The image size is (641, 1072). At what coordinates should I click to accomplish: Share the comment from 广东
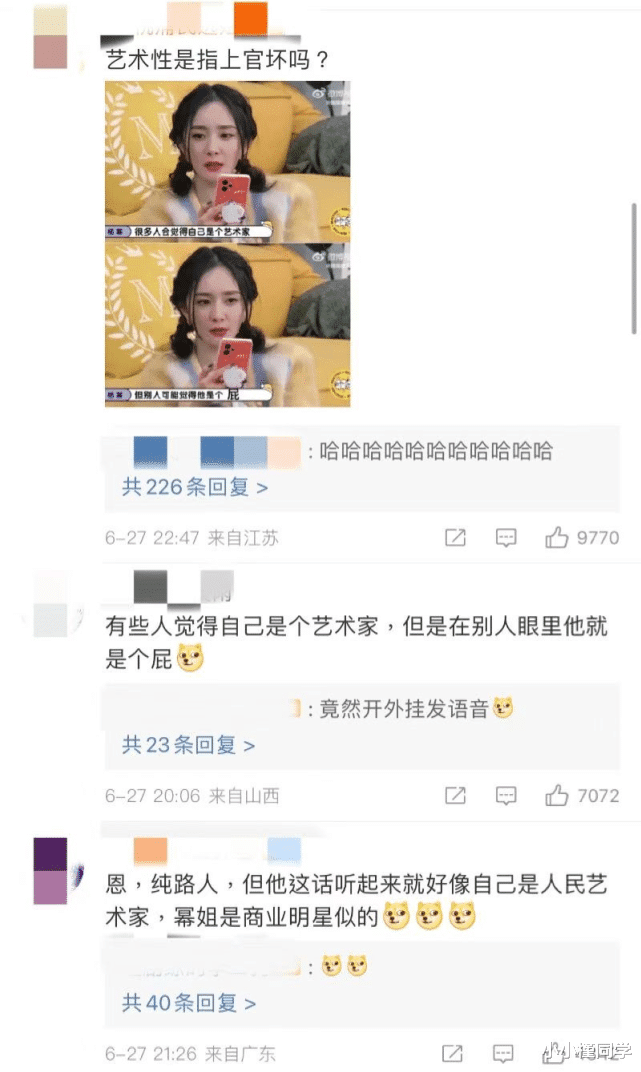point(455,1054)
